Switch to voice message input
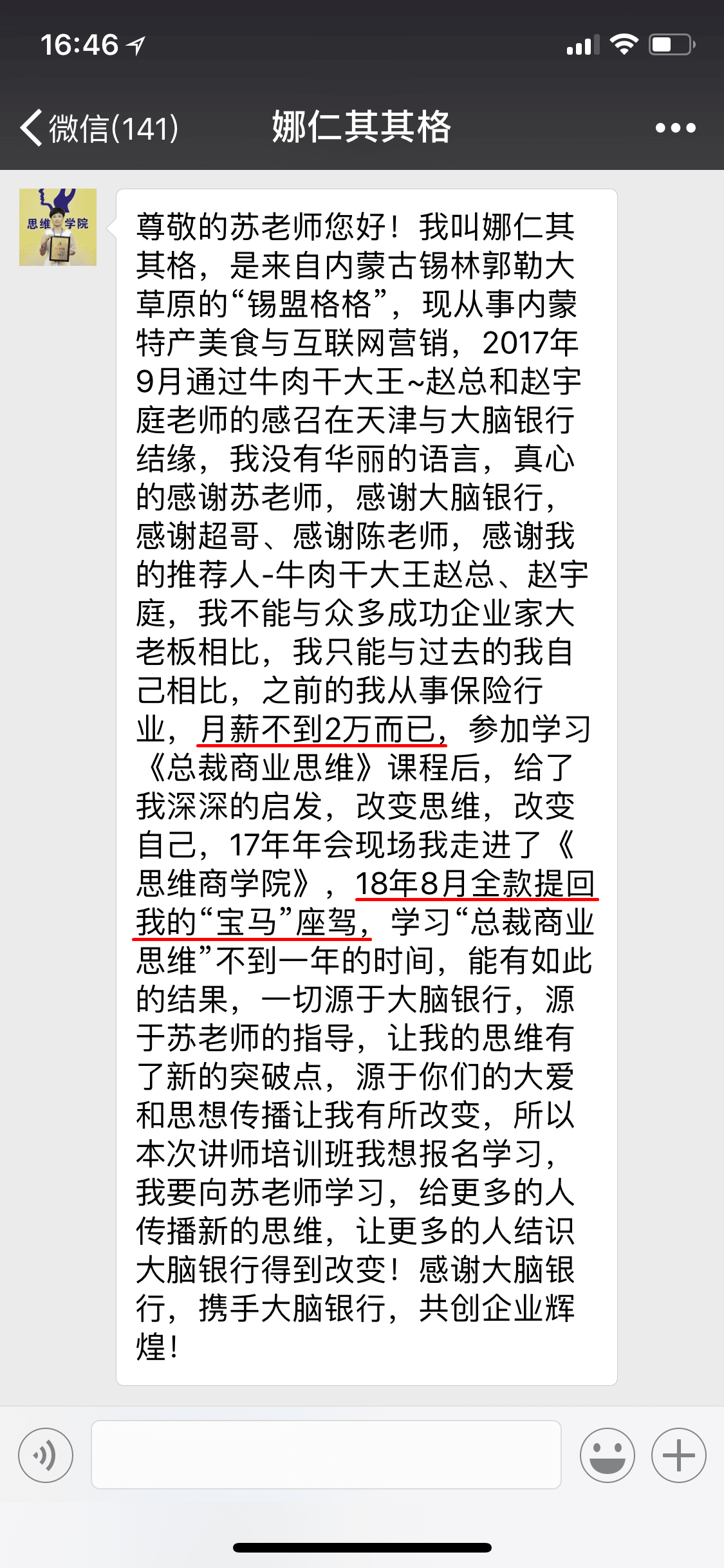Image resolution: width=724 pixels, height=1568 pixels. (46, 1455)
